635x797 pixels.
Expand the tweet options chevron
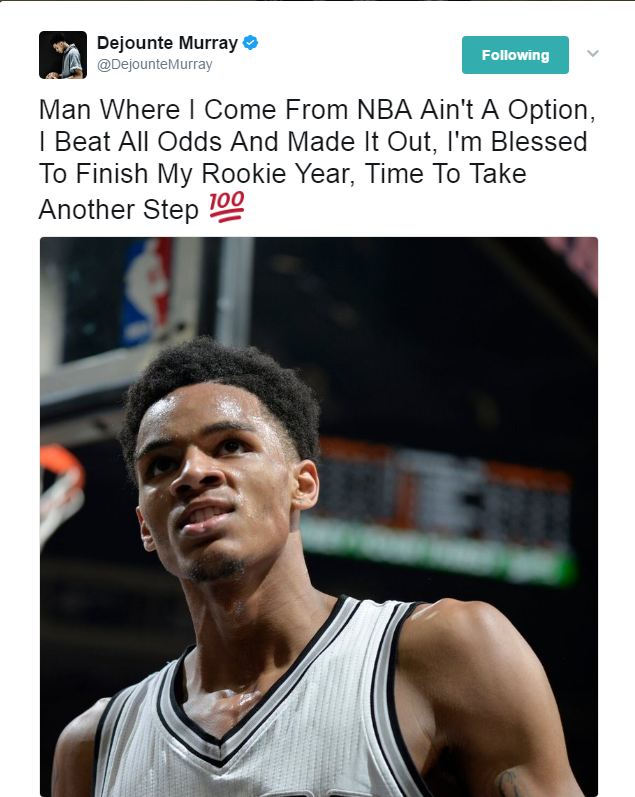click(593, 53)
